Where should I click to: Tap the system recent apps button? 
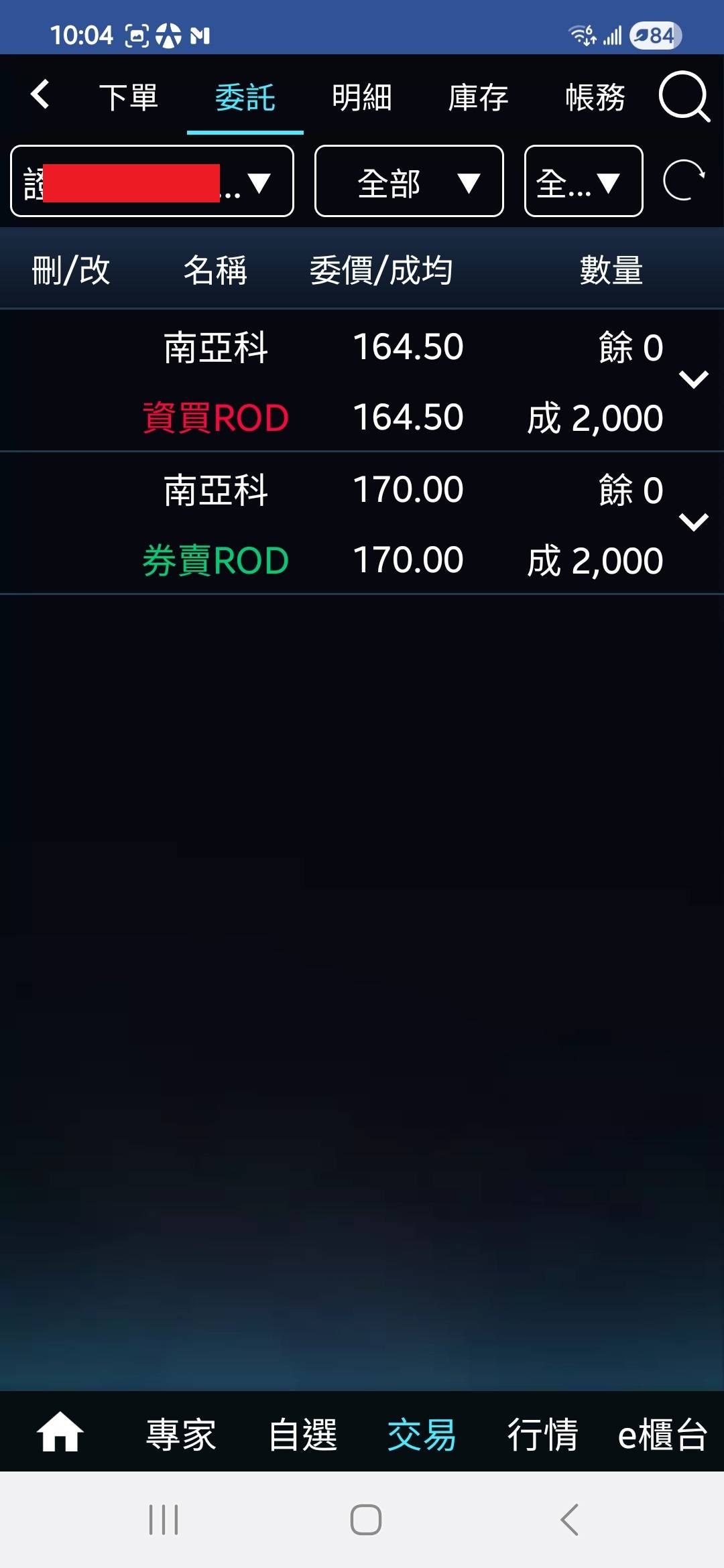(x=164, y=1520)
